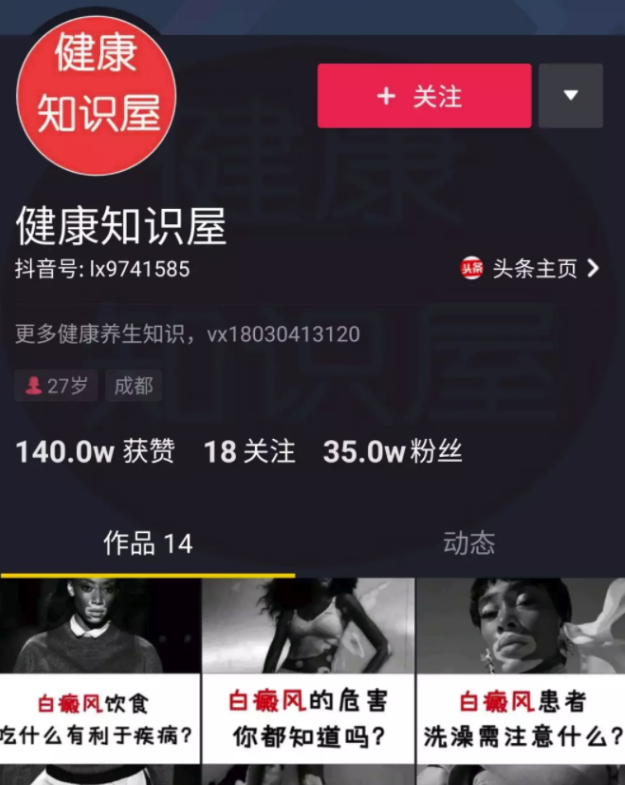Select the 作品 14 tab
Viewport: 625px width, 785px height.
point(148,543)
